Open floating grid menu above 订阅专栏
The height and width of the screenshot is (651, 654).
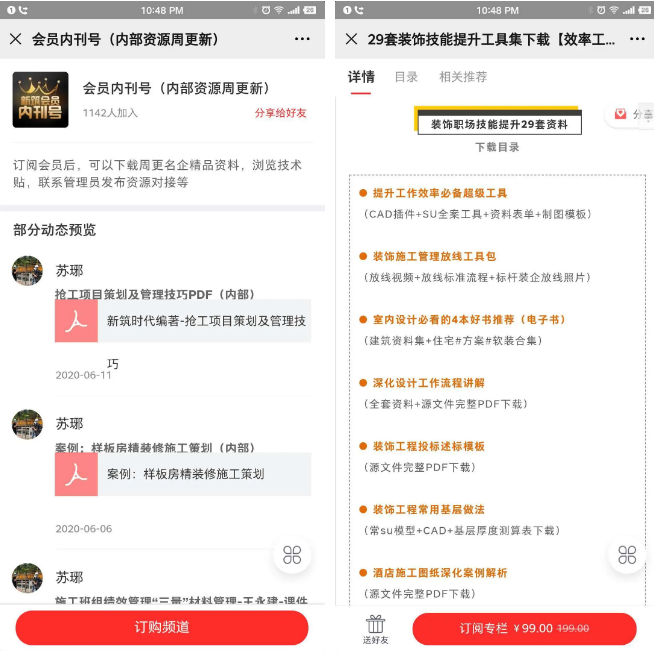pos(627,555)
